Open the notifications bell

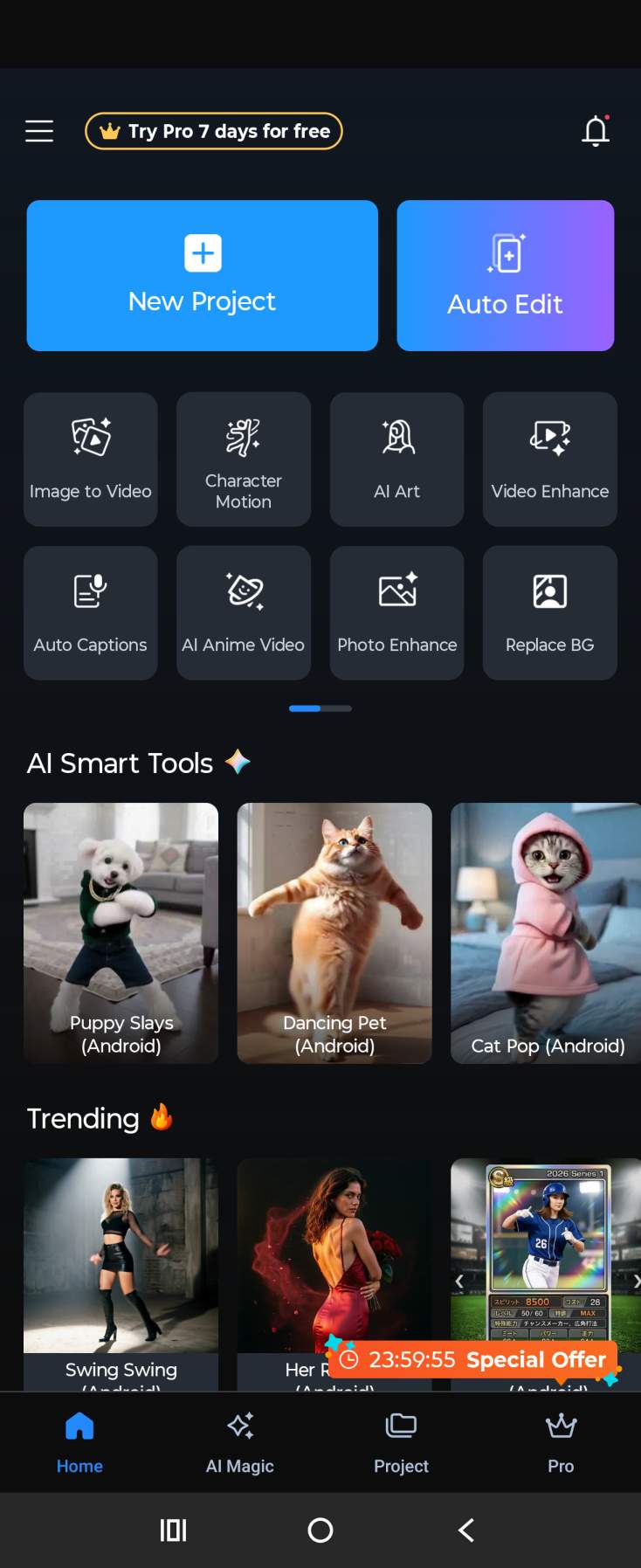596,131
